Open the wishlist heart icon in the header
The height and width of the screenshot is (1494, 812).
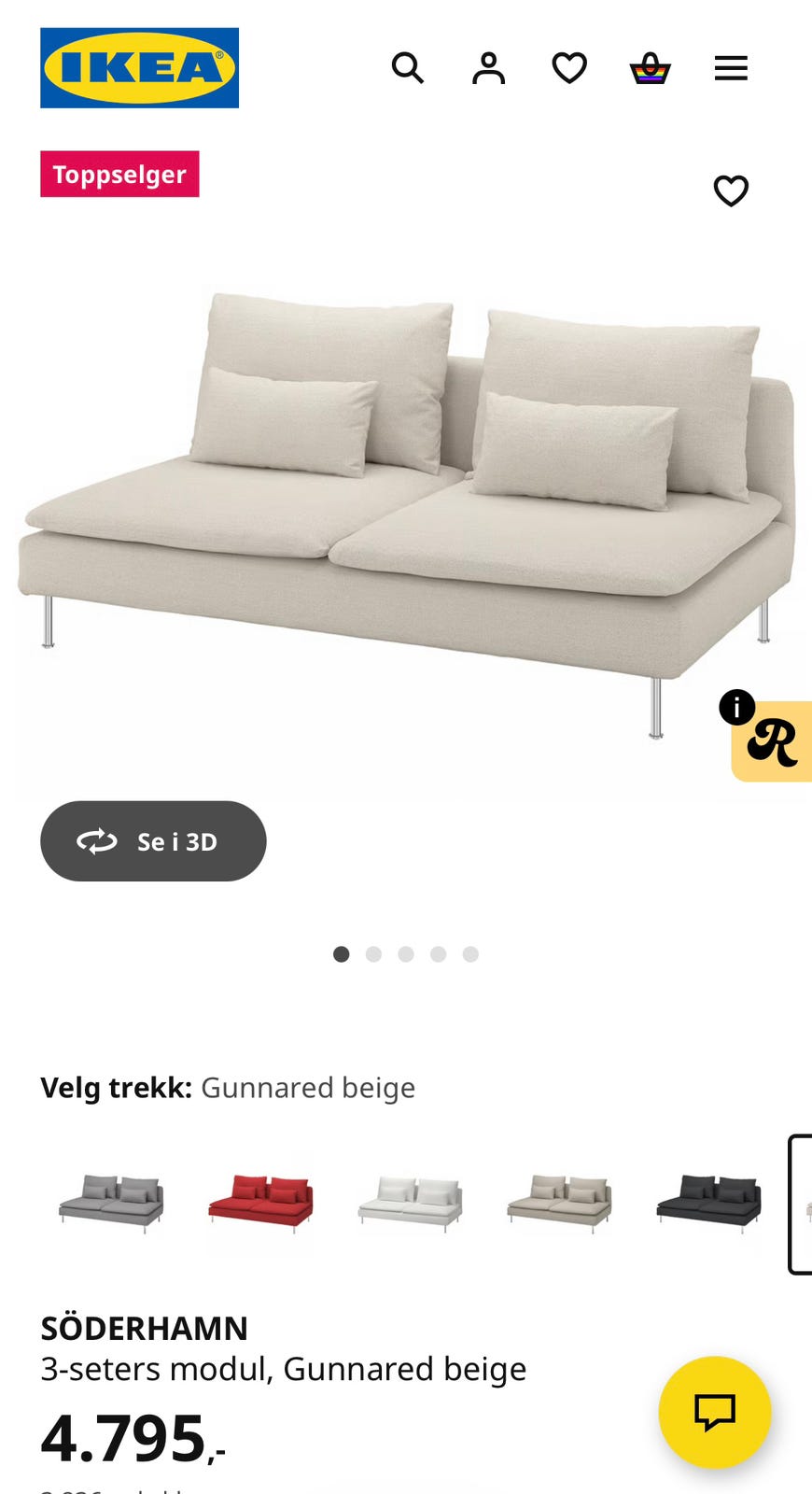[x=568, y=68]
